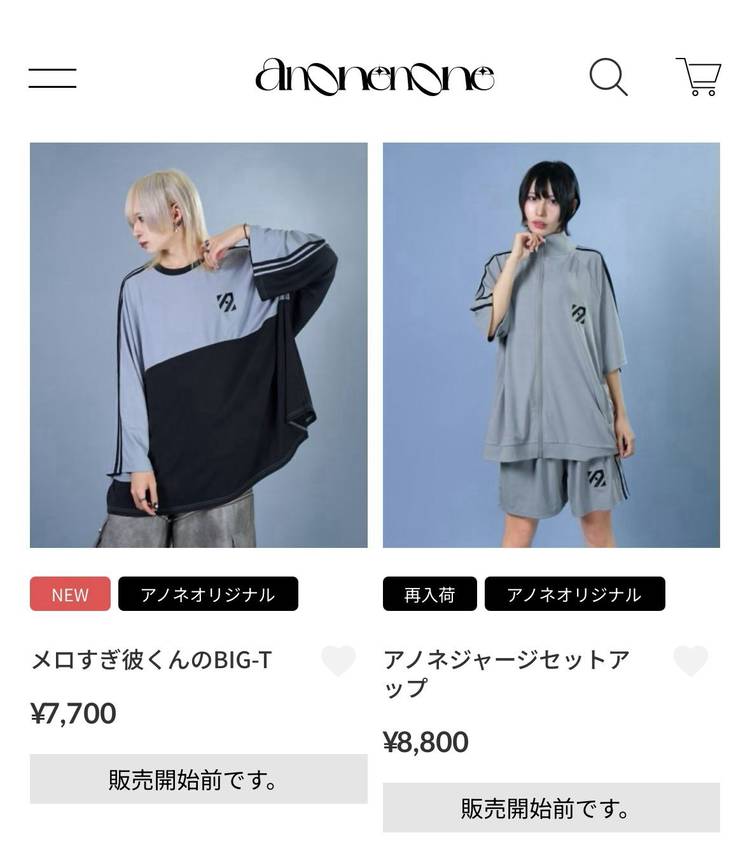This screenshot has width=750, height=868.
Task: Tap the NEW badge on BIG-T
Action: coord(70,594)
